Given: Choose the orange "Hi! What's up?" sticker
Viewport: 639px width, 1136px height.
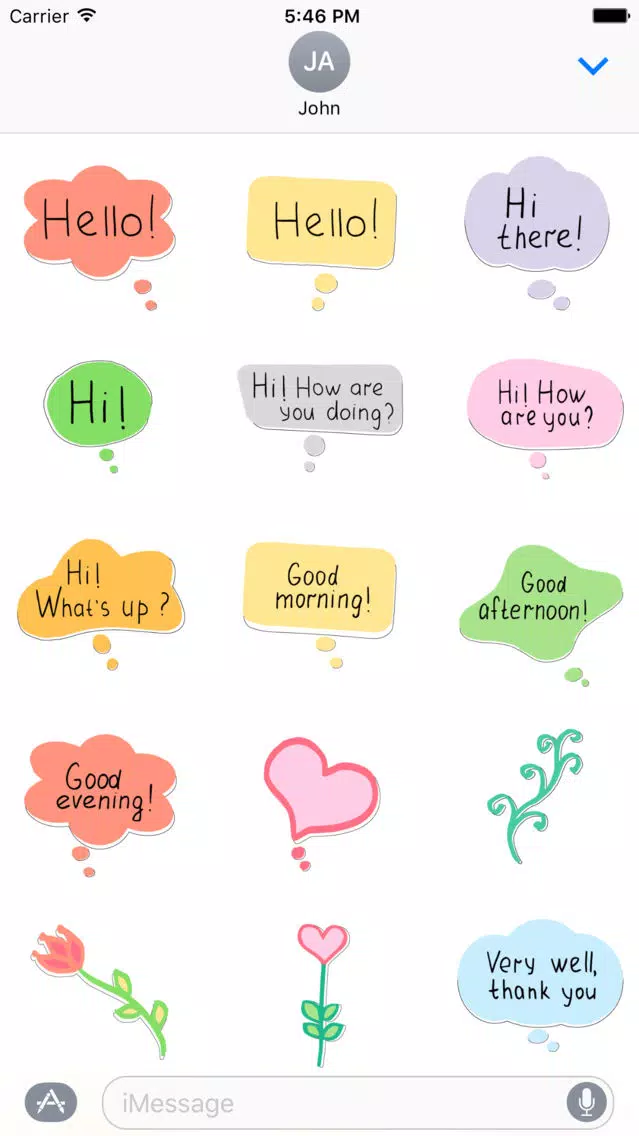Looking at the screenshot, I should (101, 591).
